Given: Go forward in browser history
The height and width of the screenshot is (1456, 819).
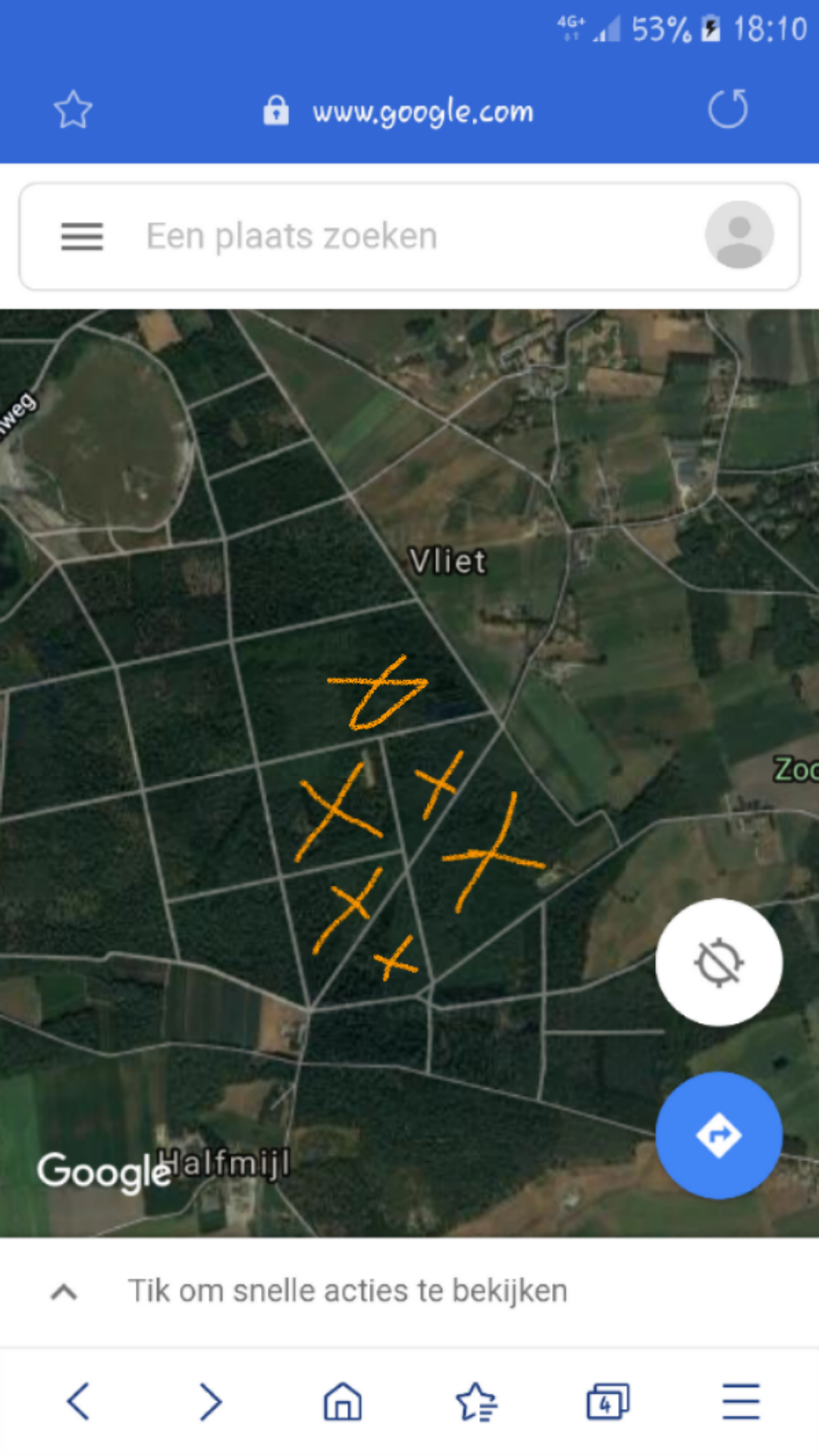Looking at the screenshot, I should tap(210, 1401).
